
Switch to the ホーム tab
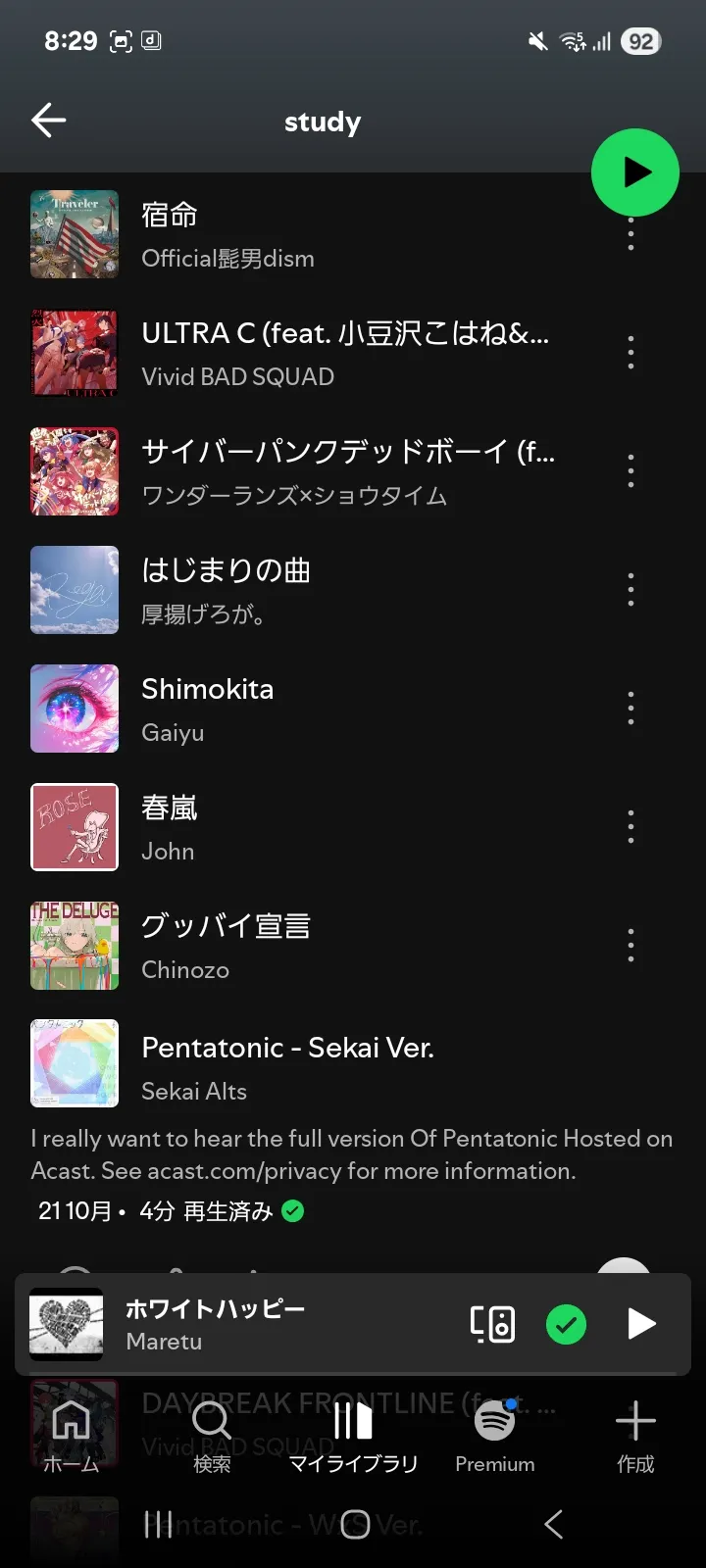[x=71, y=1436]
